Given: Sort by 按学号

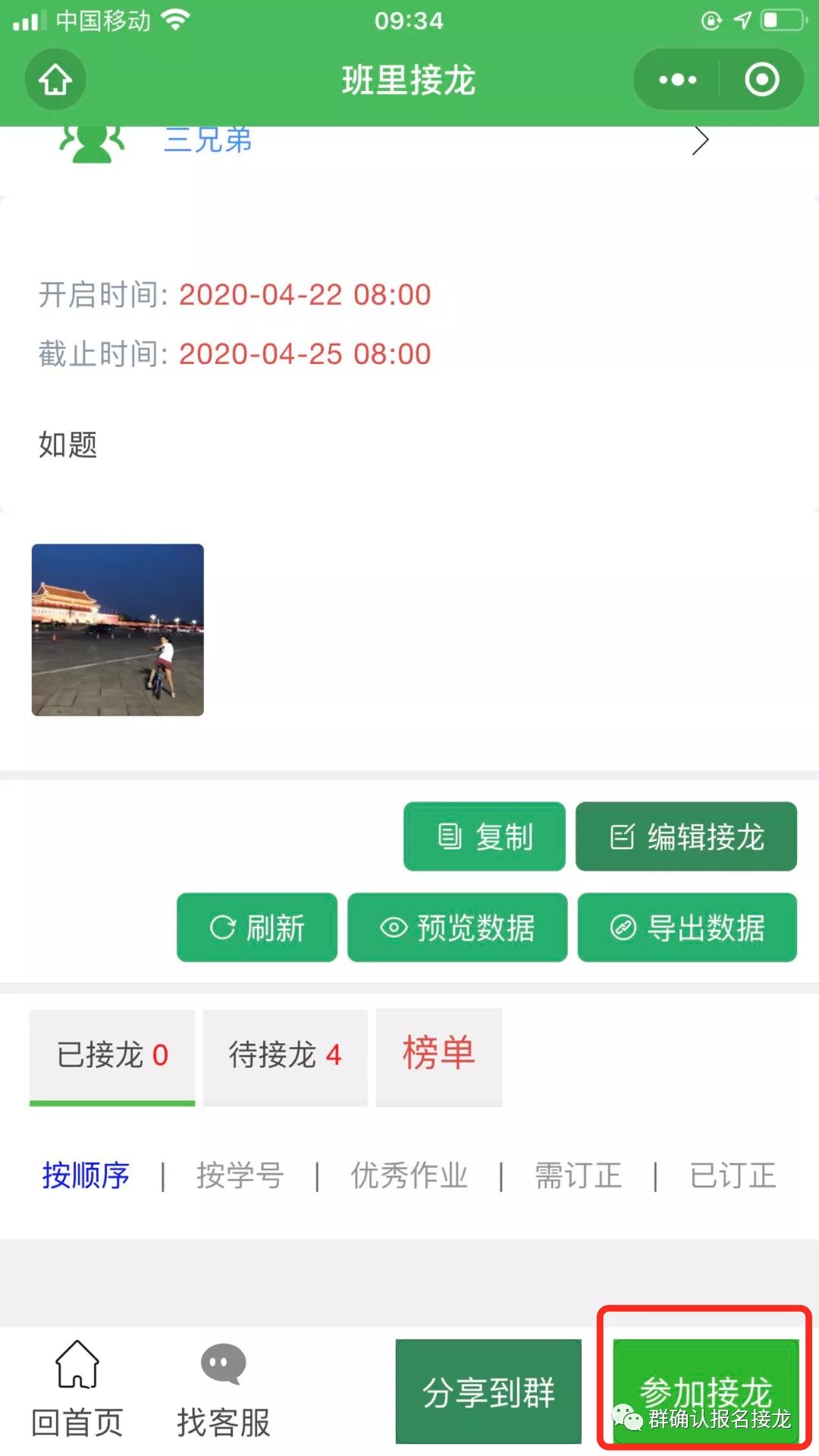Looking at the screenshot, I should click(x=240, y=1175).
